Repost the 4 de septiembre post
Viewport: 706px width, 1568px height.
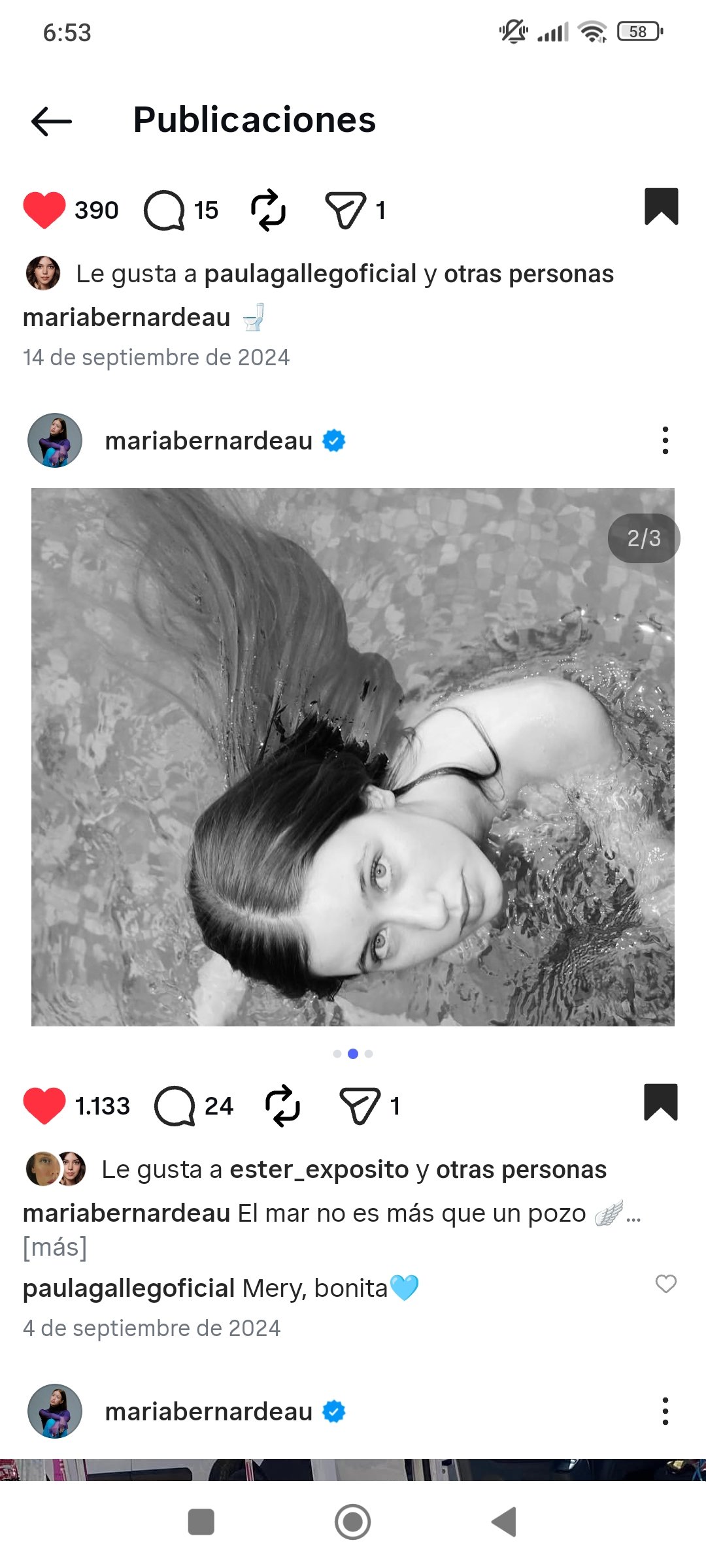pyautogui.click(x=282, y=1105)
